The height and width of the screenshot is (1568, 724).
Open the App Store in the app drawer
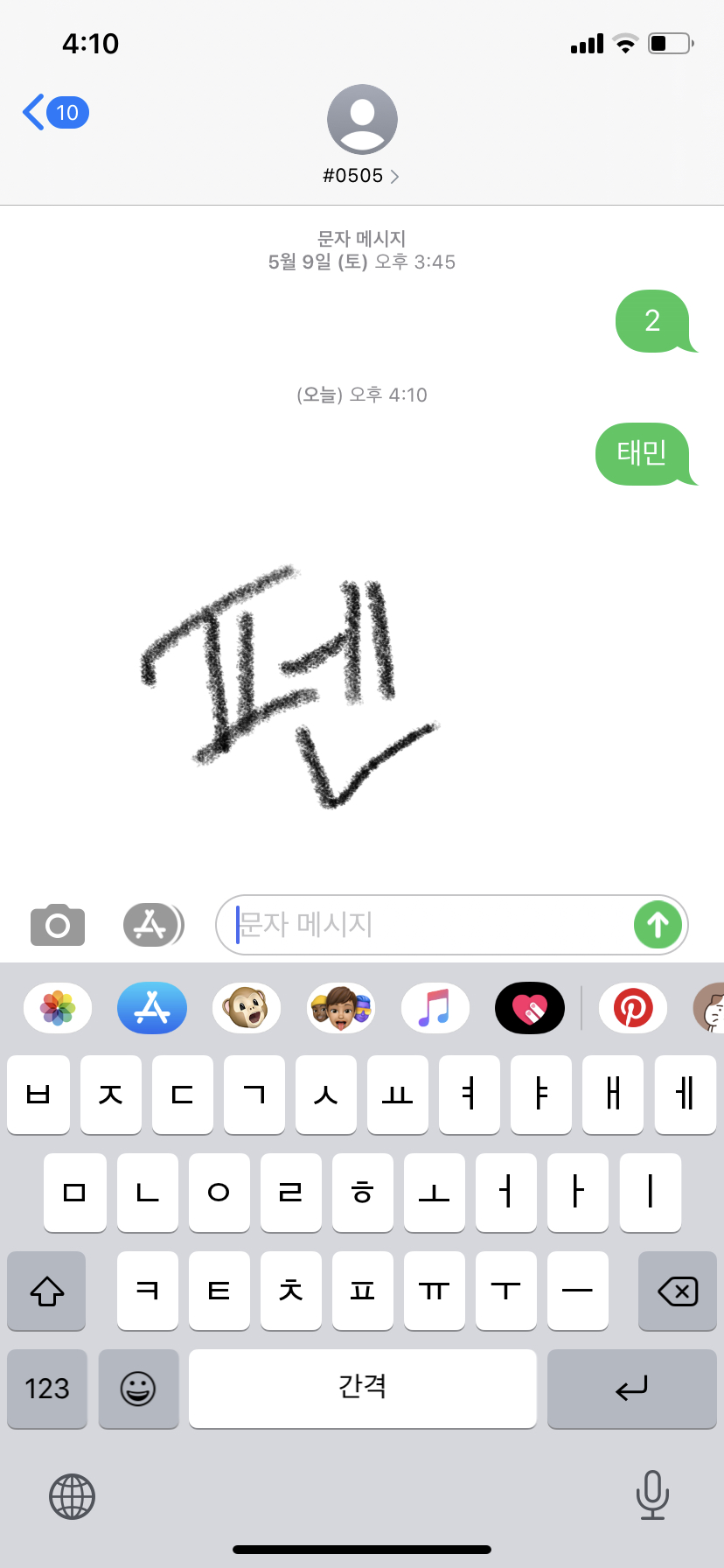click(x=151, y=1007)
